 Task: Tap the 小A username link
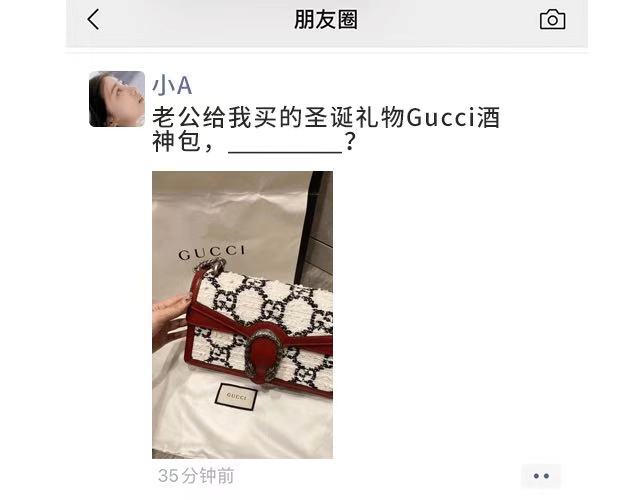171,86
